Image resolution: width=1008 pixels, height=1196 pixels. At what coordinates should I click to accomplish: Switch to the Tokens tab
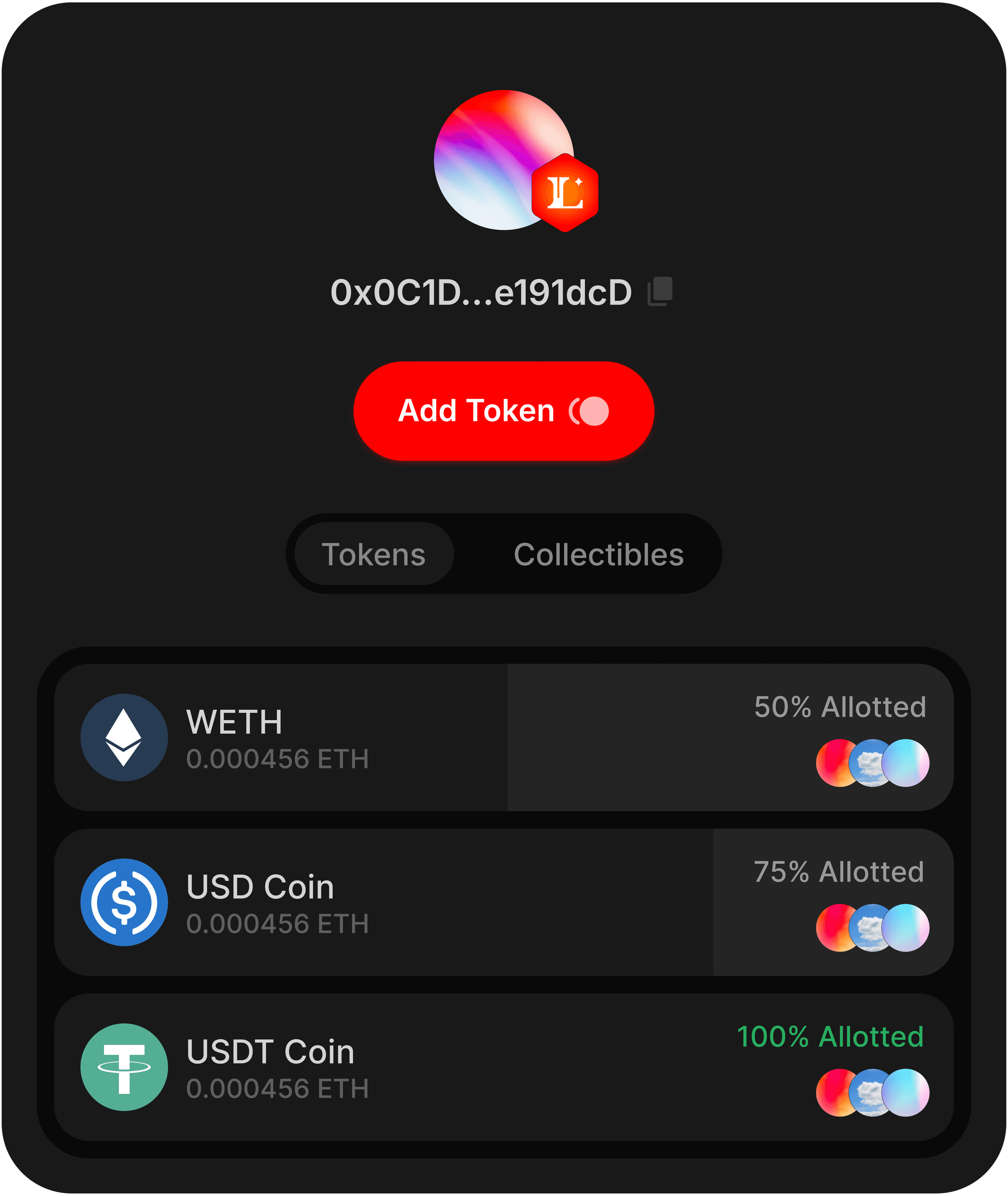coord(374,554)
